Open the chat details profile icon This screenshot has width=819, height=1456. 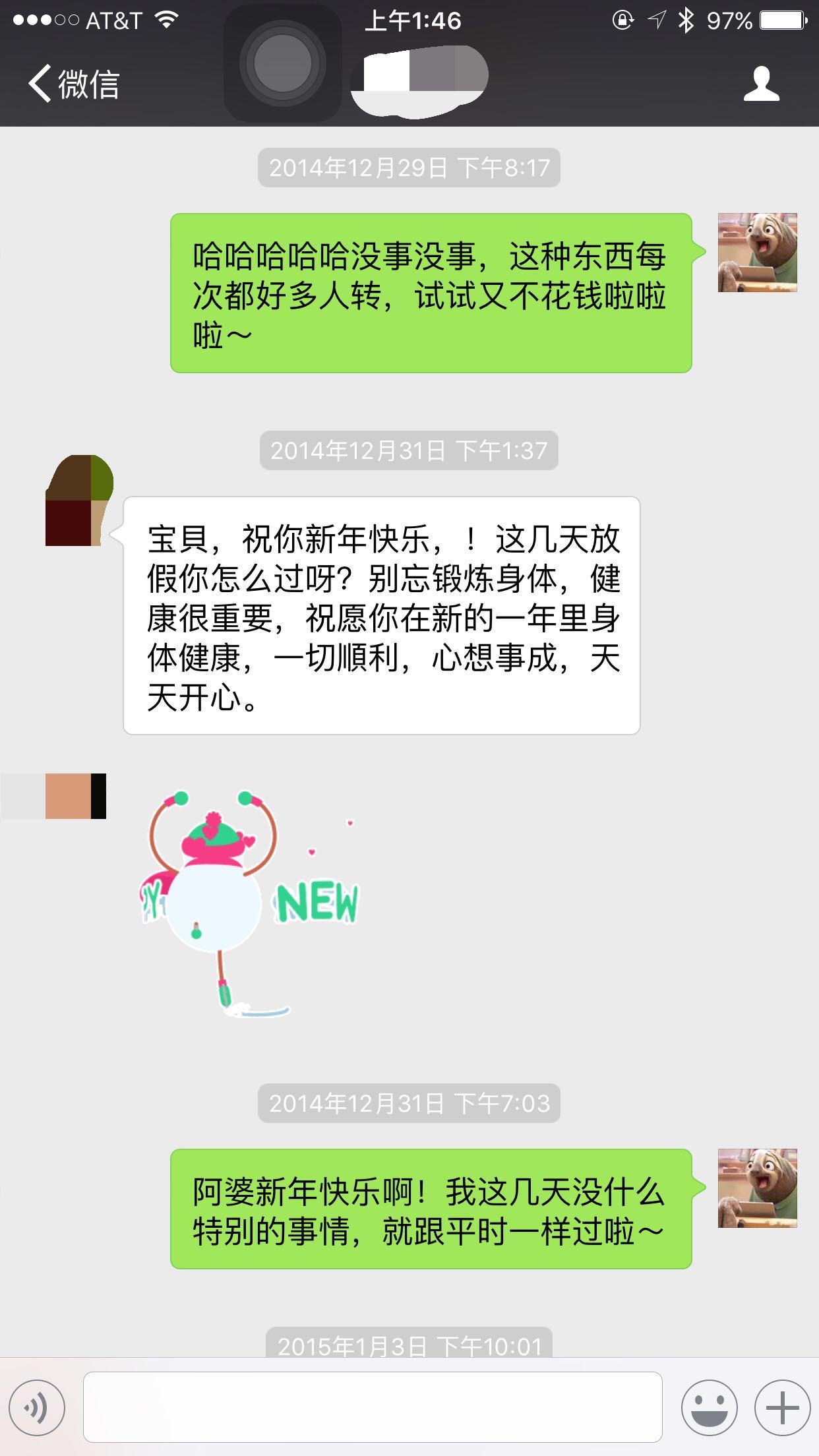761,84
